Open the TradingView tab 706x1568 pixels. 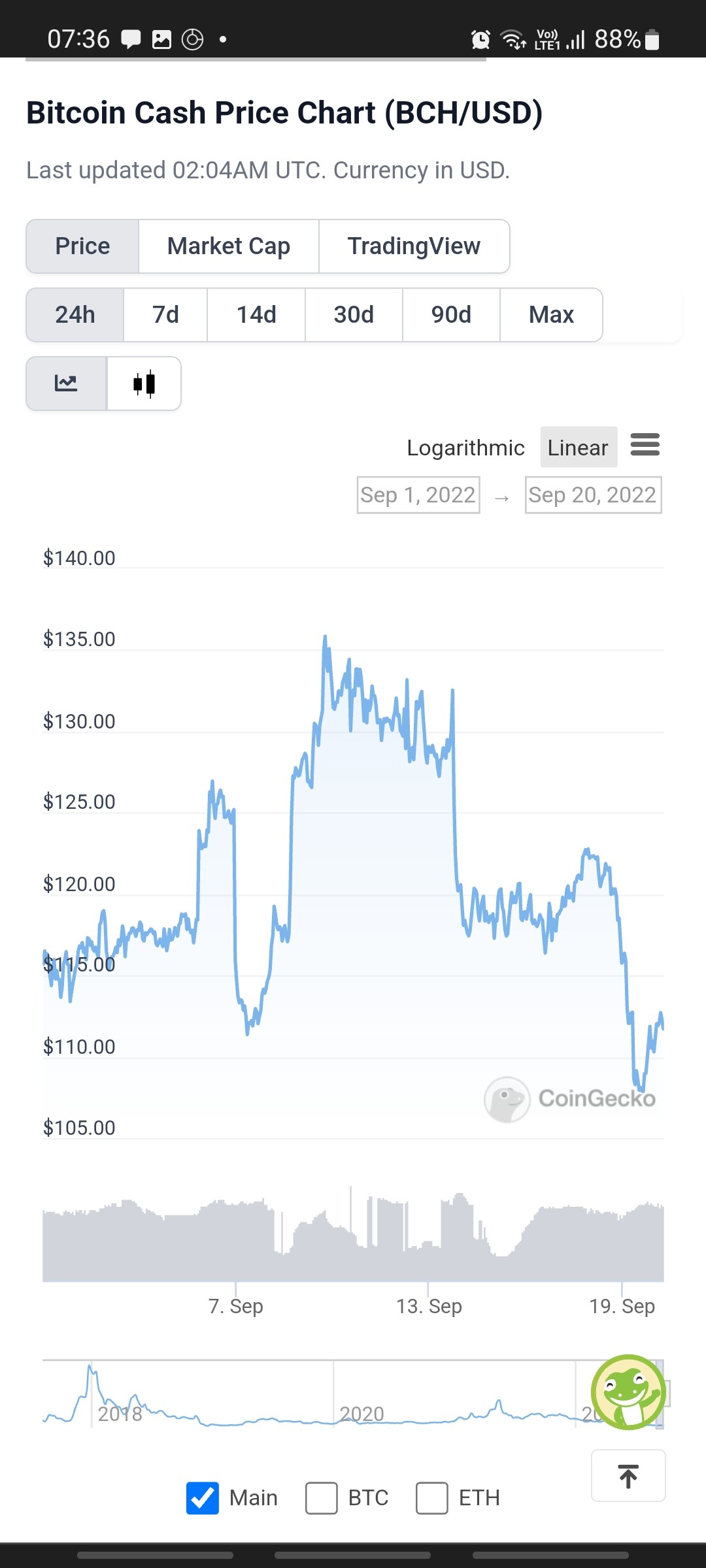[x=414, y=246]
